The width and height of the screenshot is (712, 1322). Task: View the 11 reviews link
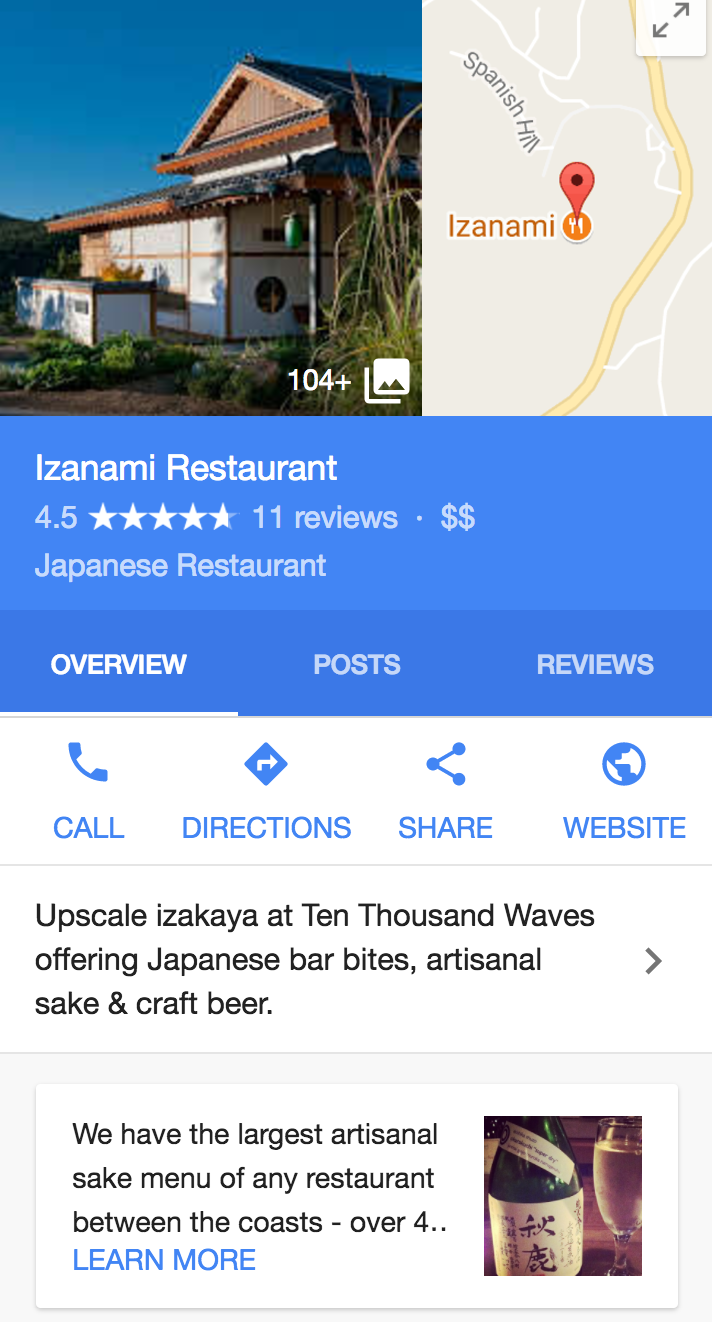point(325,517)
